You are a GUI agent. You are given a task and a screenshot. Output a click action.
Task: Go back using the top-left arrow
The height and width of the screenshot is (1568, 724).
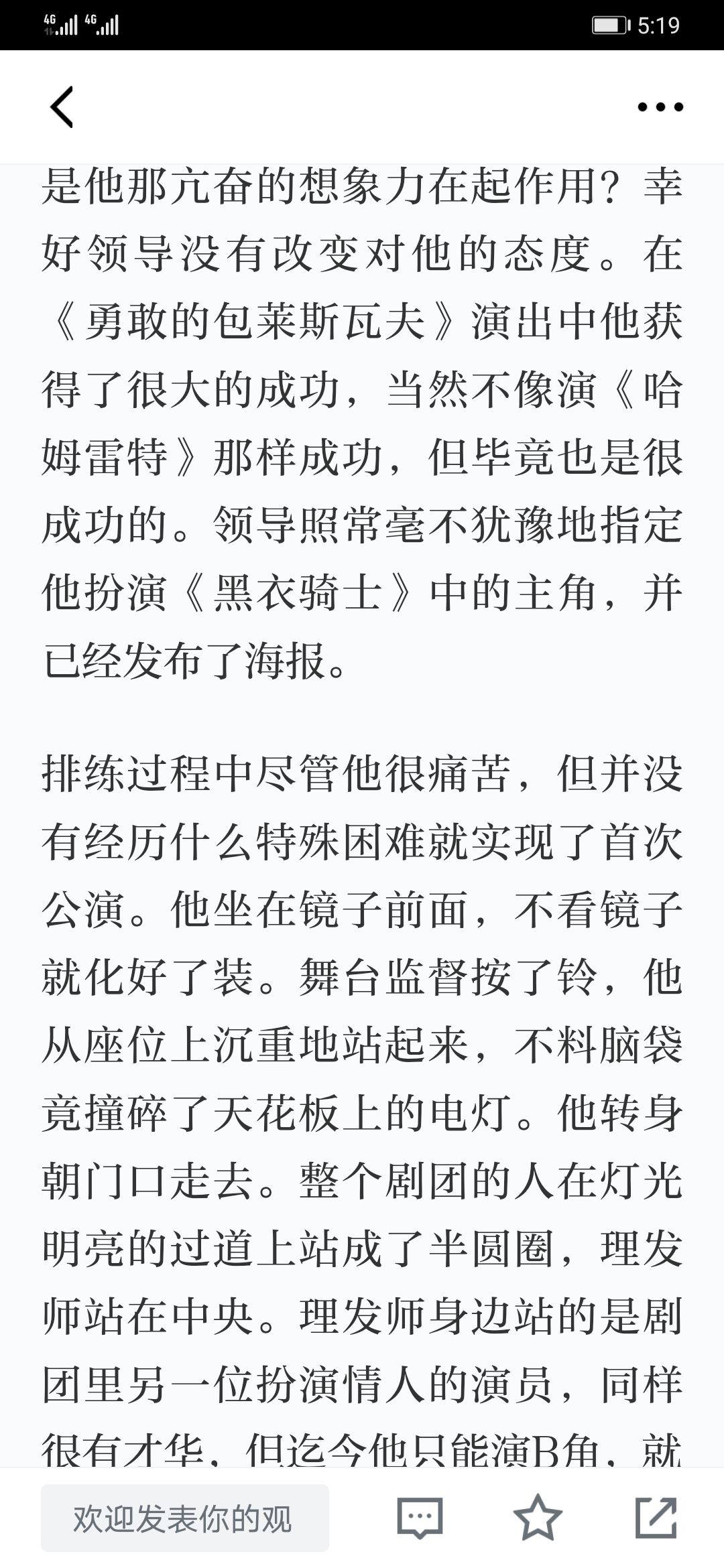point(62,107)
